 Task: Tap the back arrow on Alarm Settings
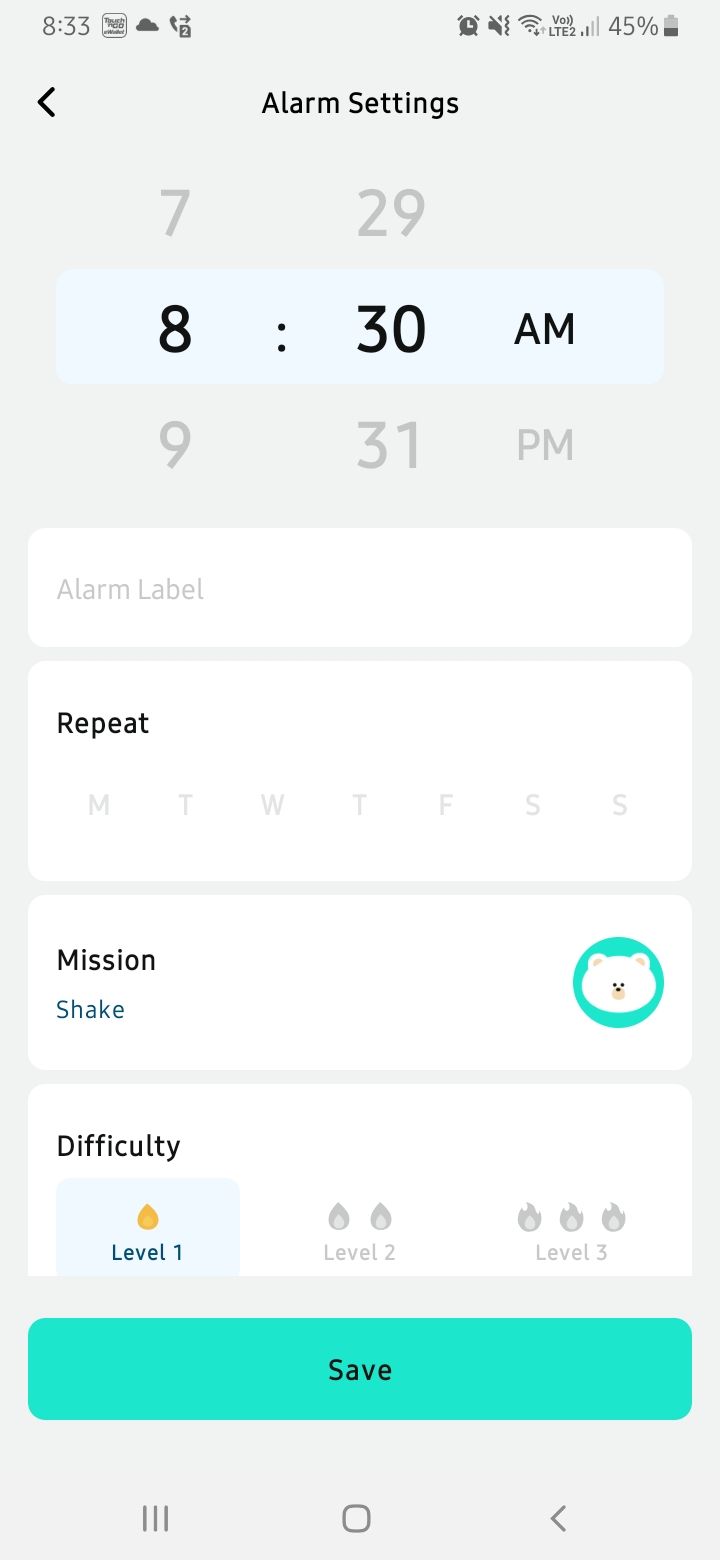(45, 101)
